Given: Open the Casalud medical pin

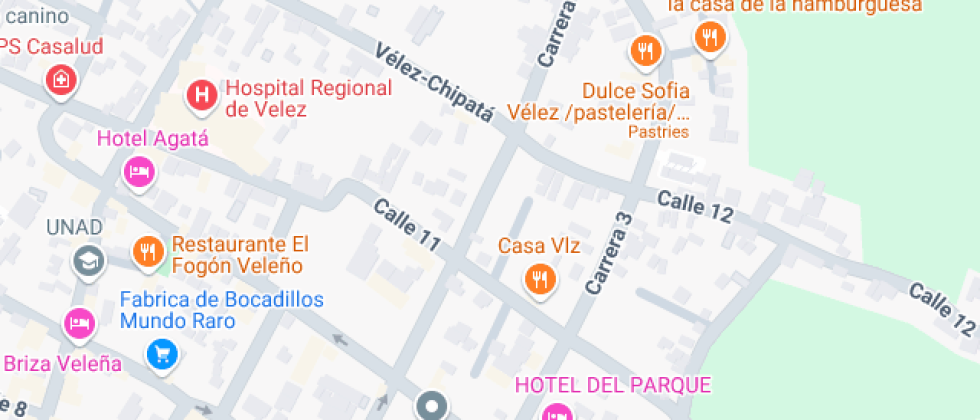Looking at the screenshot, I should [61, 79].
